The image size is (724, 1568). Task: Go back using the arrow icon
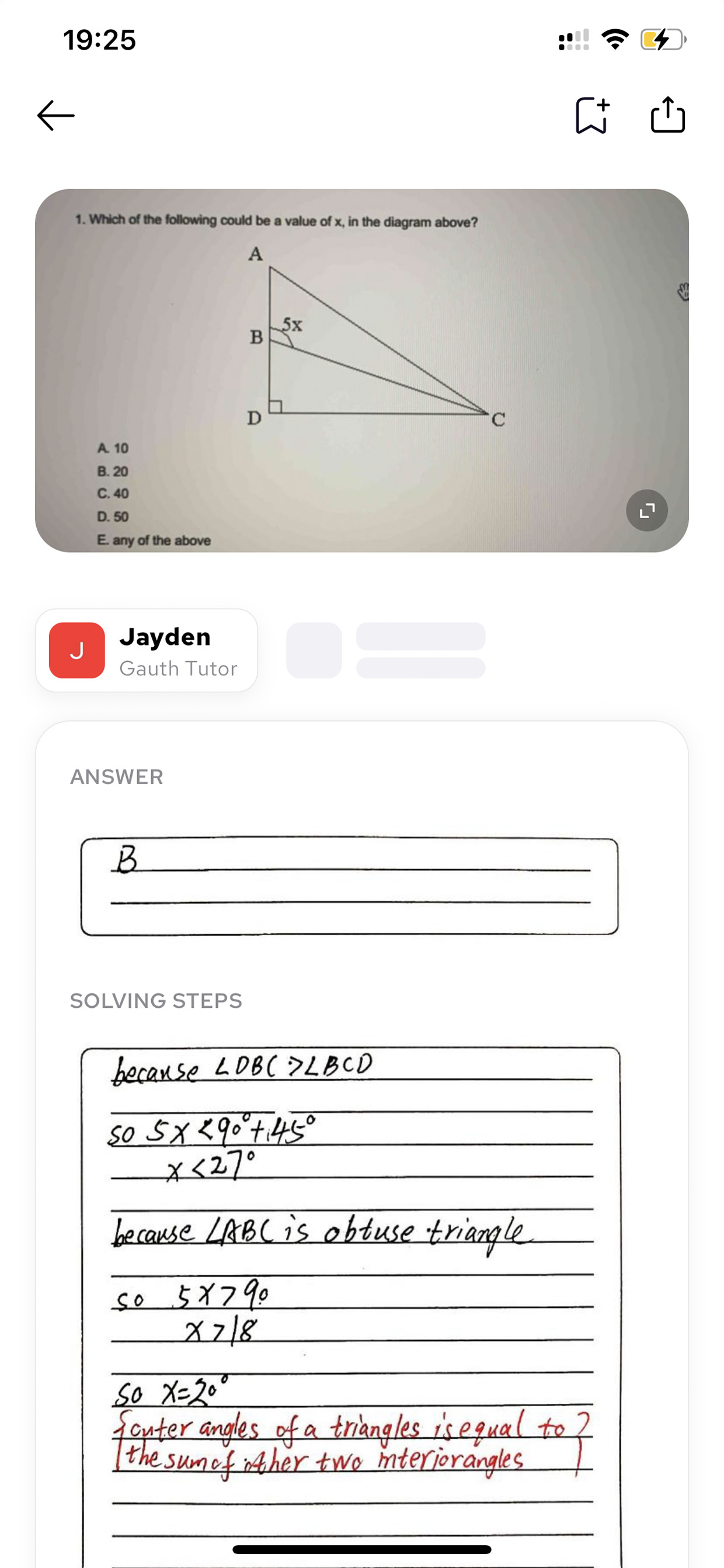point(56,116)
